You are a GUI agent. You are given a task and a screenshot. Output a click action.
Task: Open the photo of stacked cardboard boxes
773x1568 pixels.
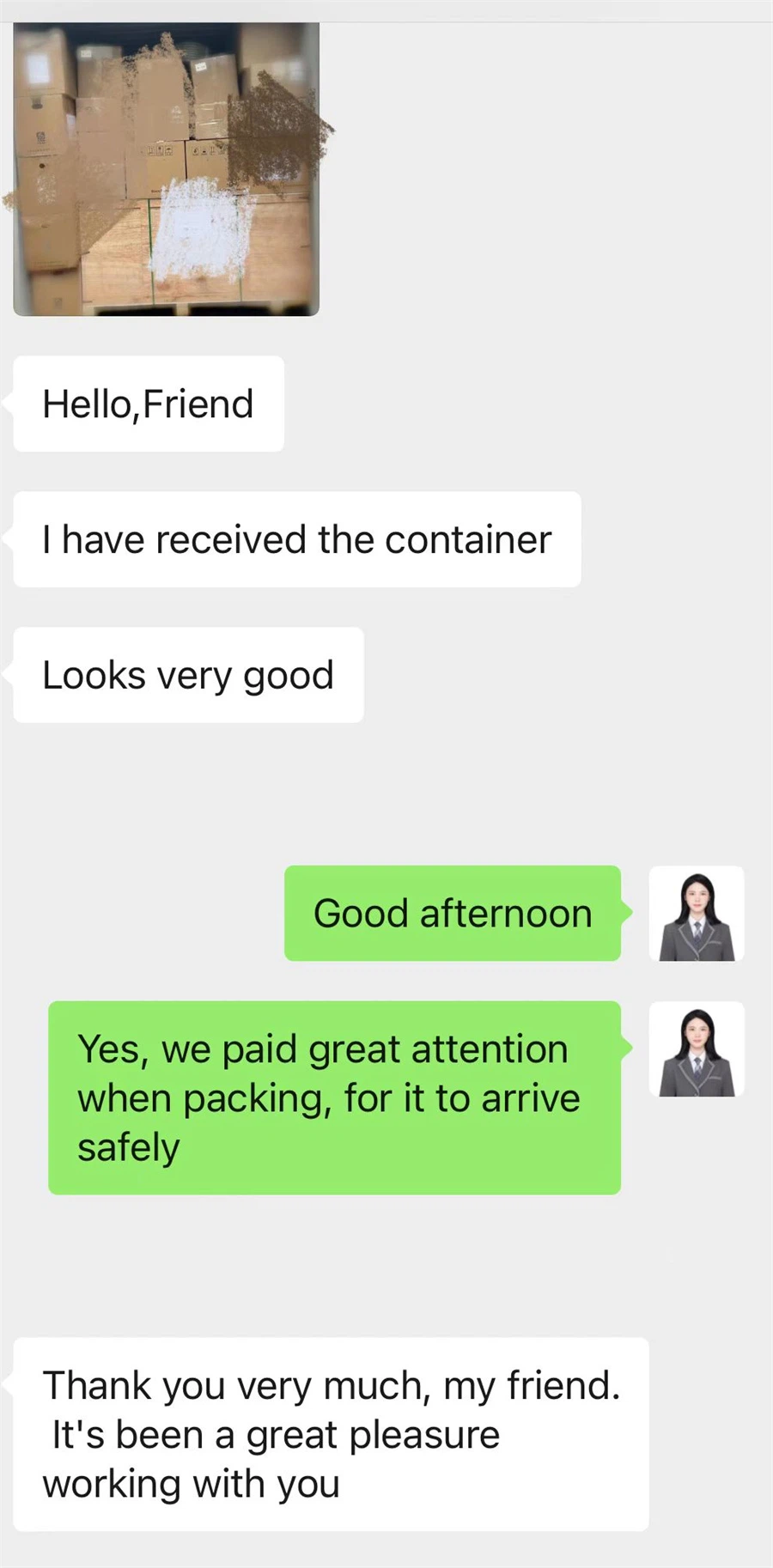166,169
